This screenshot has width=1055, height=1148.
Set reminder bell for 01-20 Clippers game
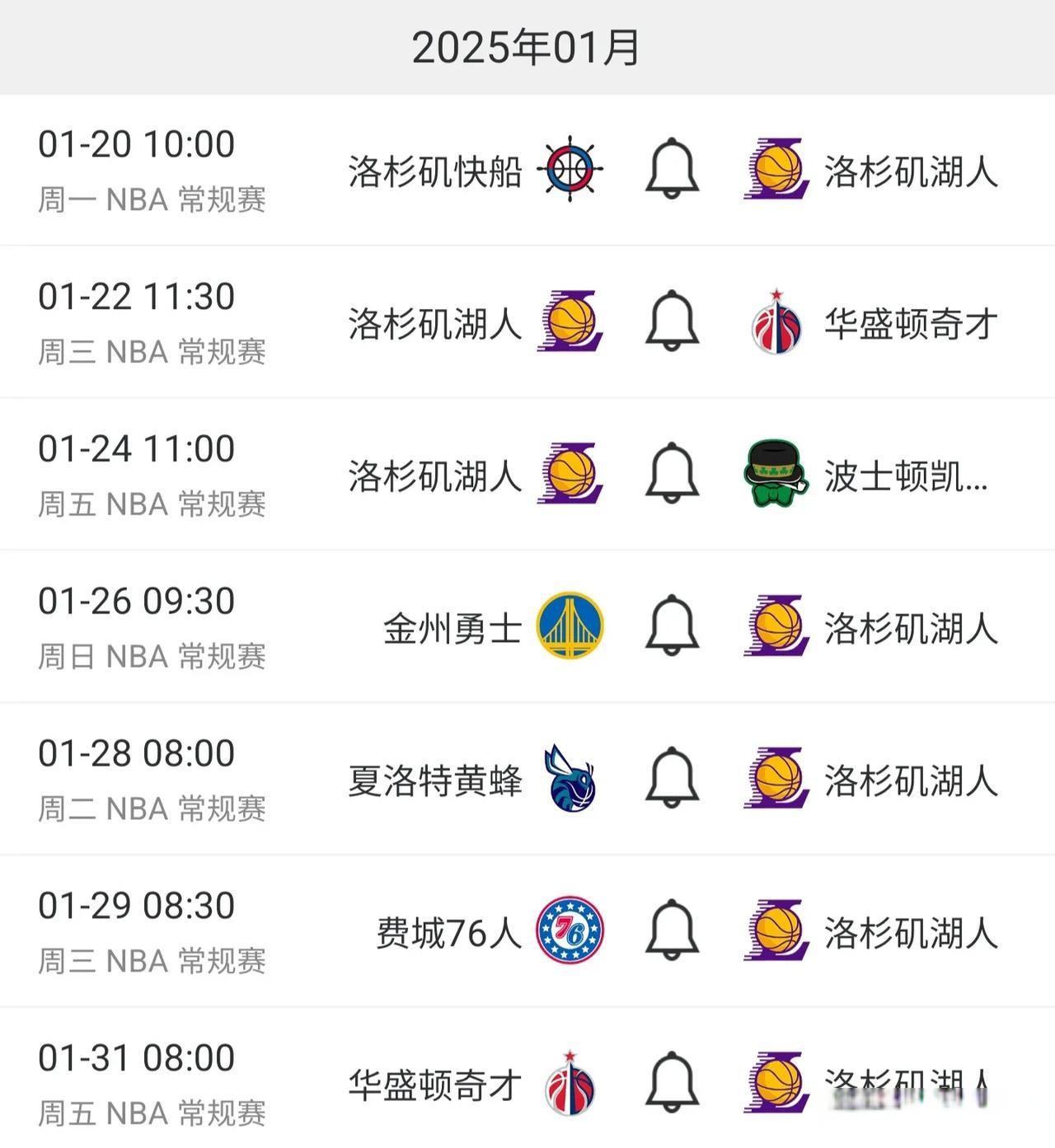pyautogui.click(x=672, y=169)
